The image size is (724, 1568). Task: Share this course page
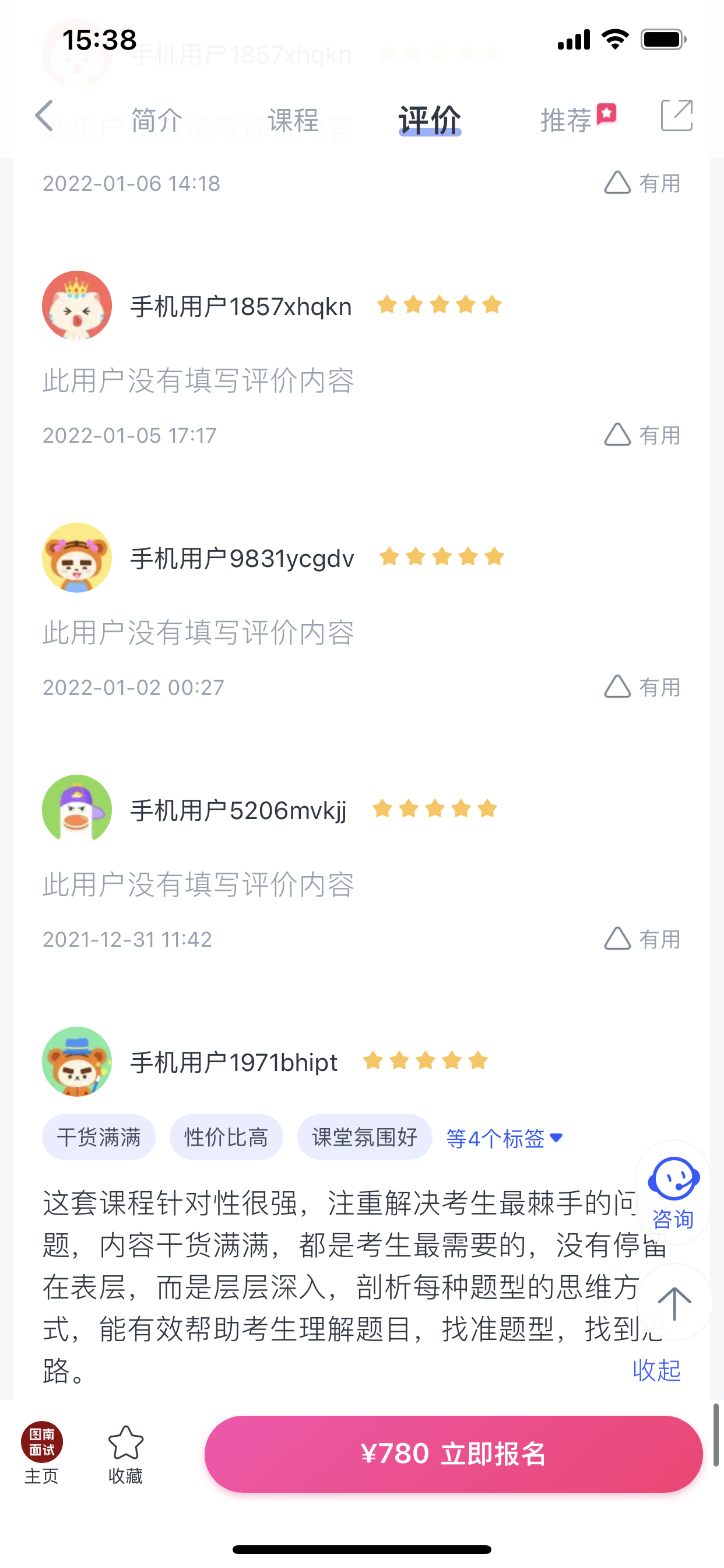pyautogui.click(x=676, y=116)
